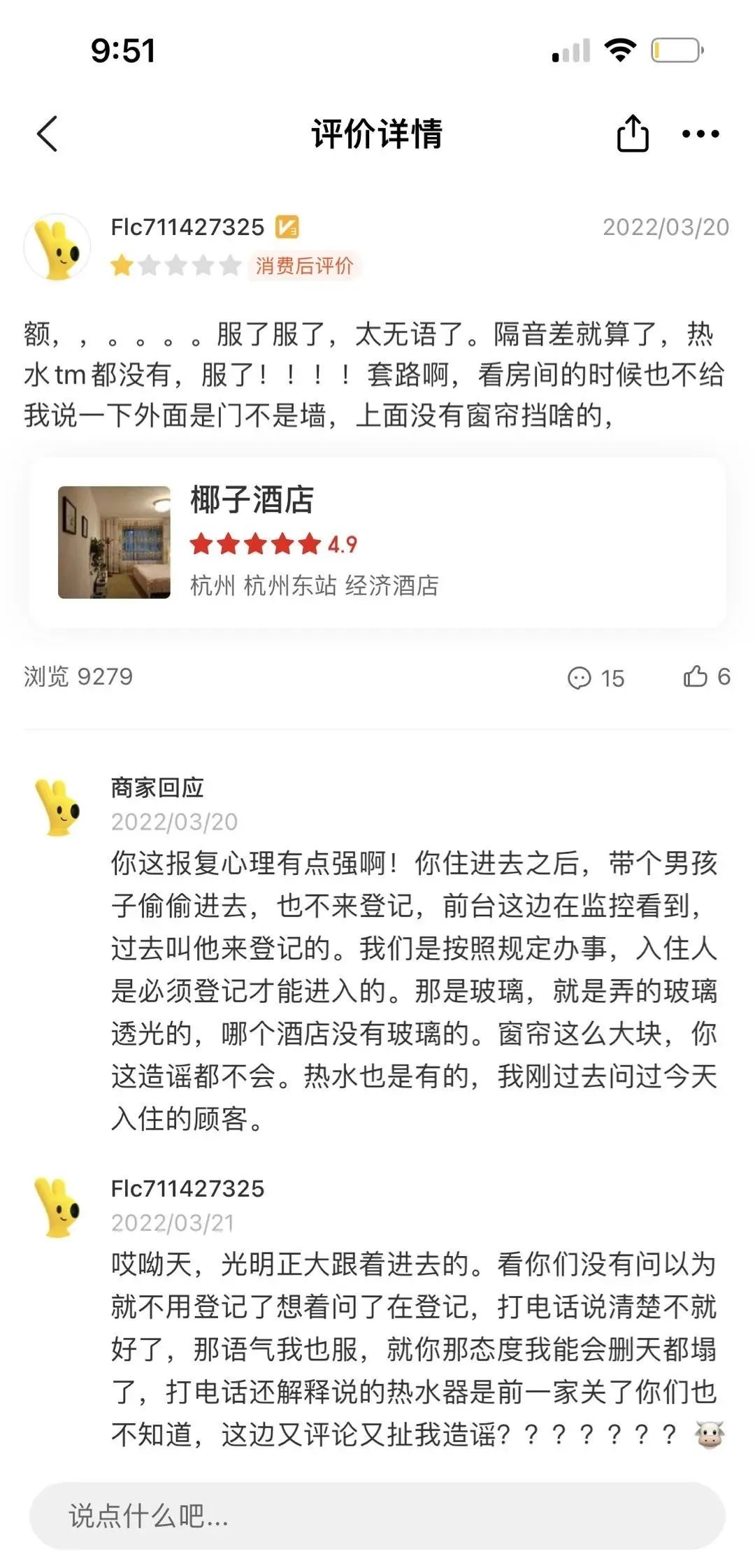The height and width of the screenshot is (1568, 755).
Task: Like this review with thumbs-up
Action: point(706,676)
